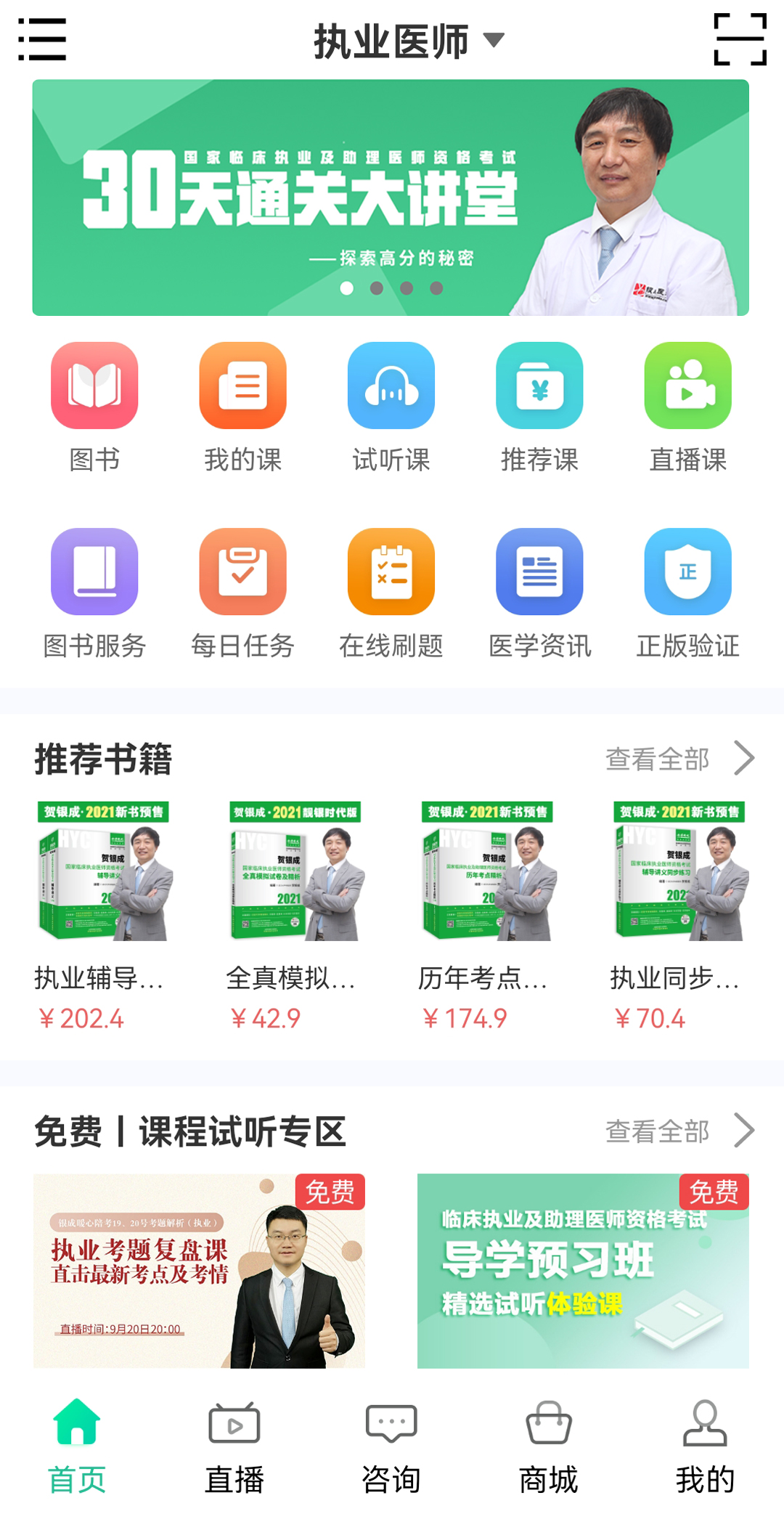Select the 我的课 (My Courses) icon

click(x=242, y=386)
